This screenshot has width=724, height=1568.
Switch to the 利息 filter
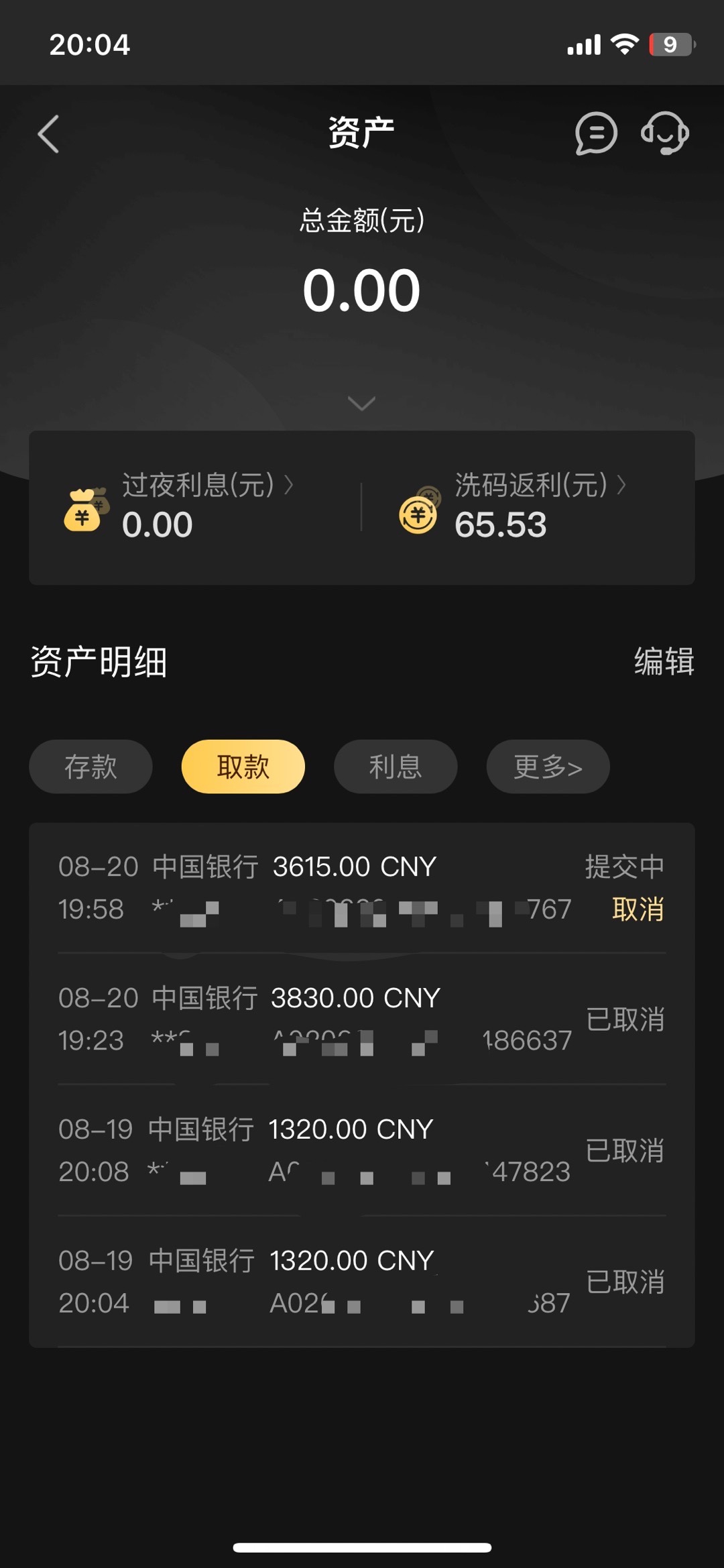pyautogui.click(x=396, y=767)
